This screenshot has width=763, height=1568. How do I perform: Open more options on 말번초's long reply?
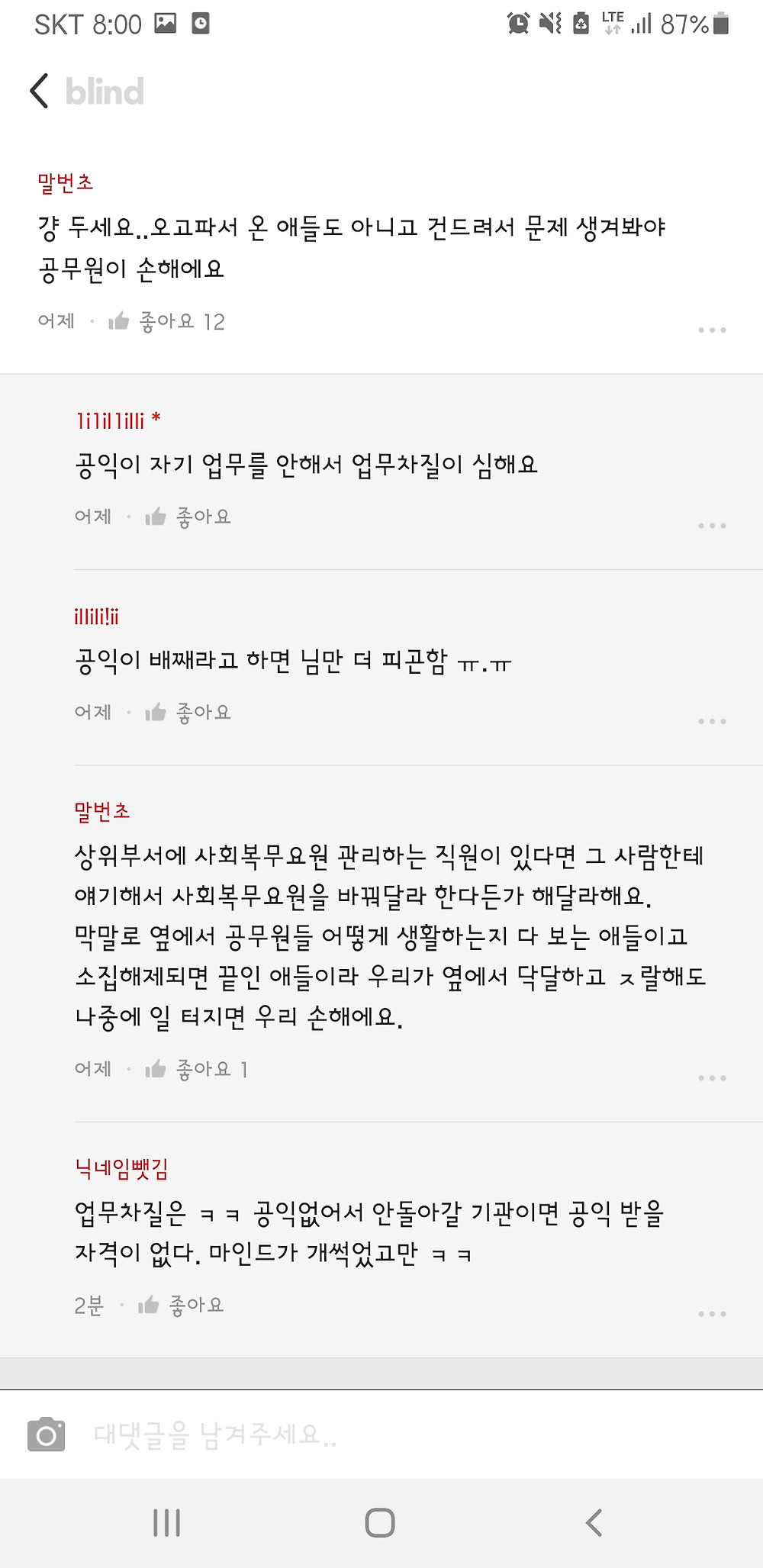711,1078
